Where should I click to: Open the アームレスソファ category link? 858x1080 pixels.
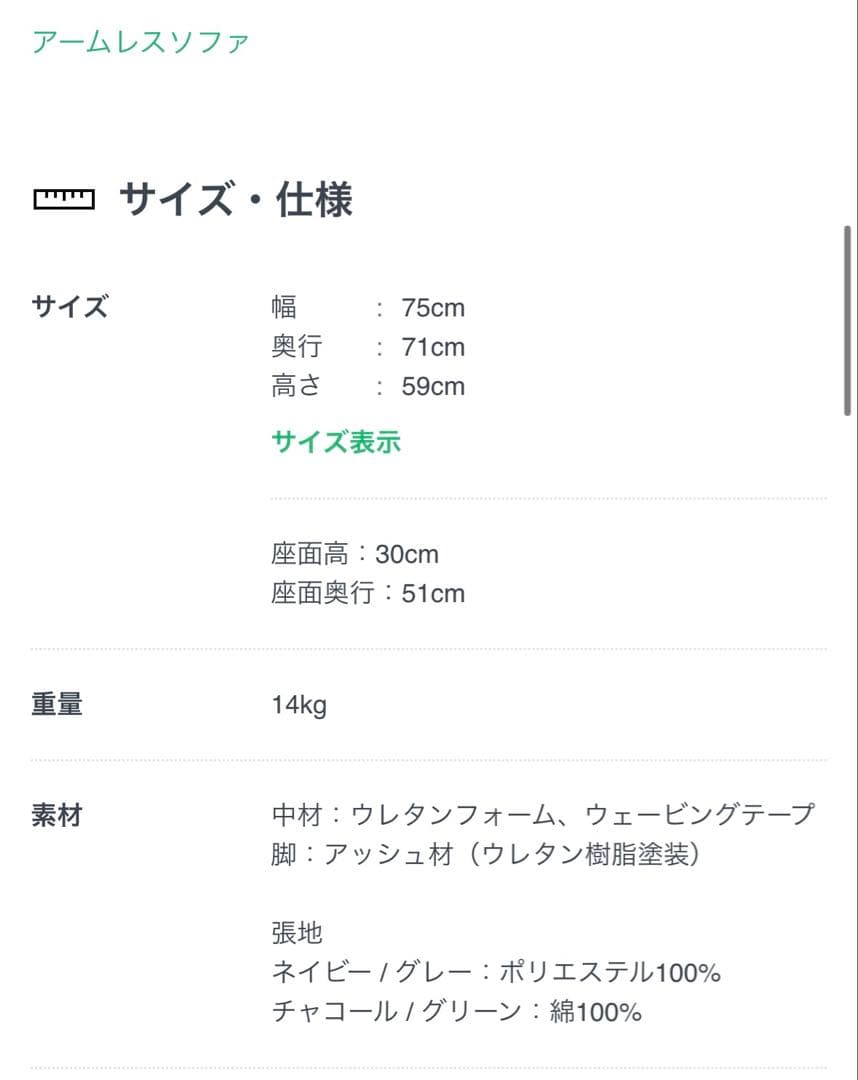pyautogui.click(x=140, y=42)
